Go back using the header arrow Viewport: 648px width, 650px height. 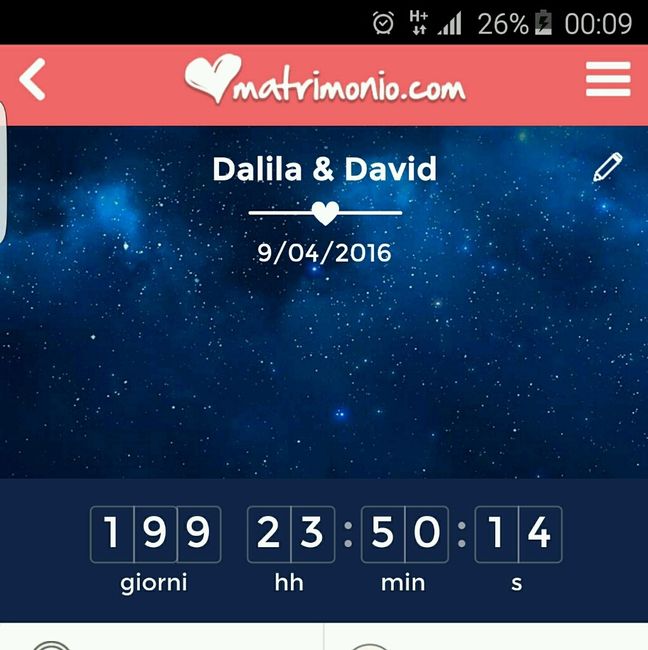click(33, 80)
